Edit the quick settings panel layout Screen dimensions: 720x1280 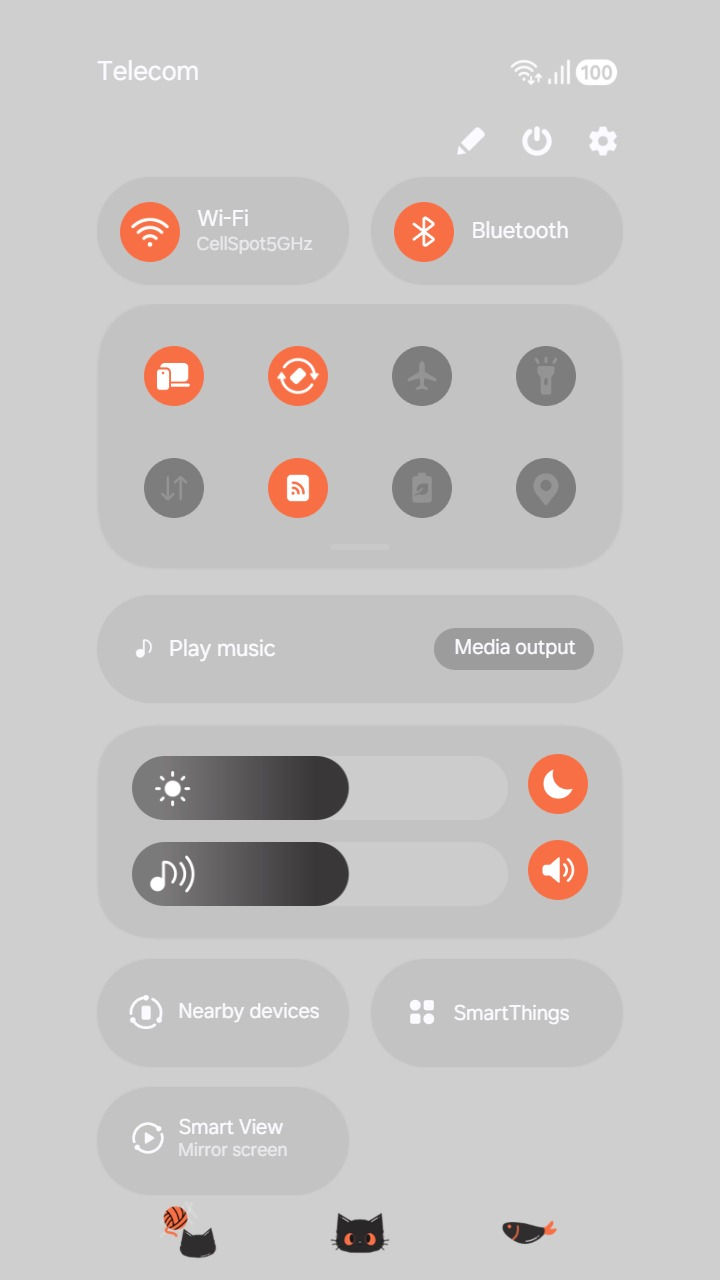click(x=470, y=141)
